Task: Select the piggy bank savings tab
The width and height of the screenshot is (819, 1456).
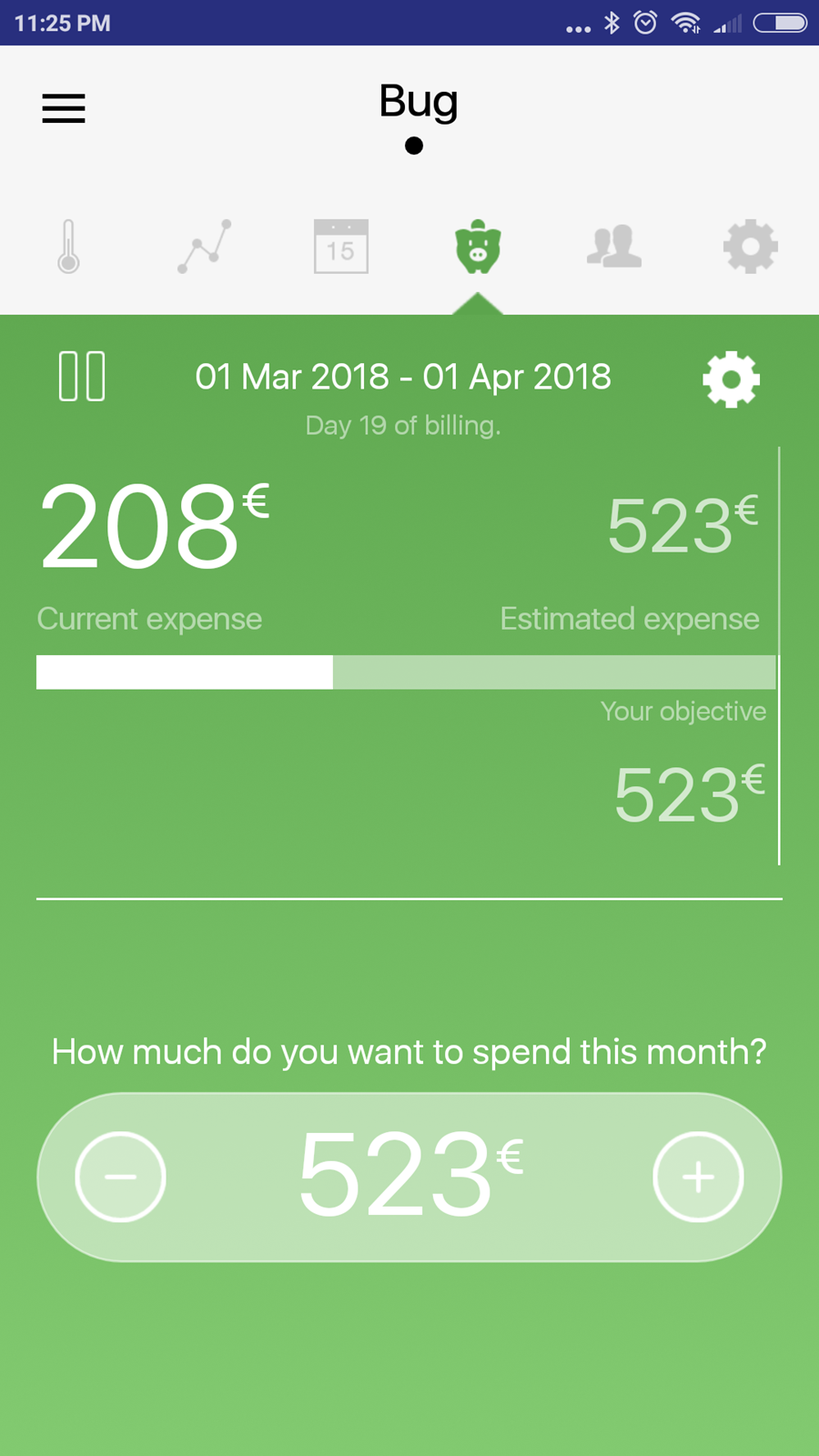Action: pyautogui.click(x=478, y=247)
